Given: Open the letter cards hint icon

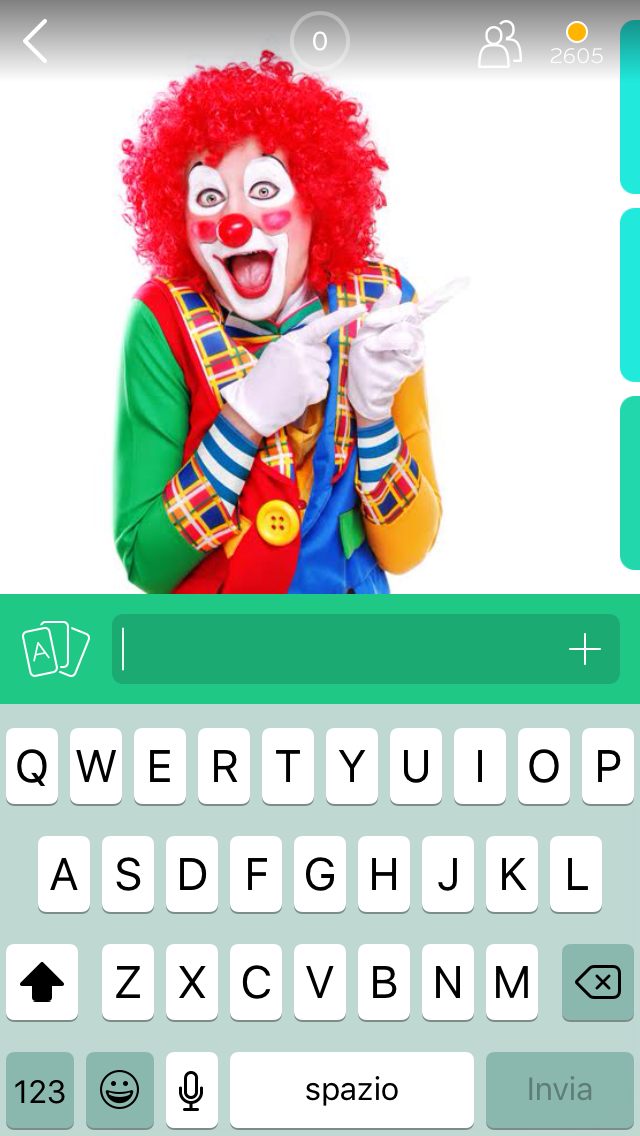Looking at the screenshot, I should click(x=56, y=649).
